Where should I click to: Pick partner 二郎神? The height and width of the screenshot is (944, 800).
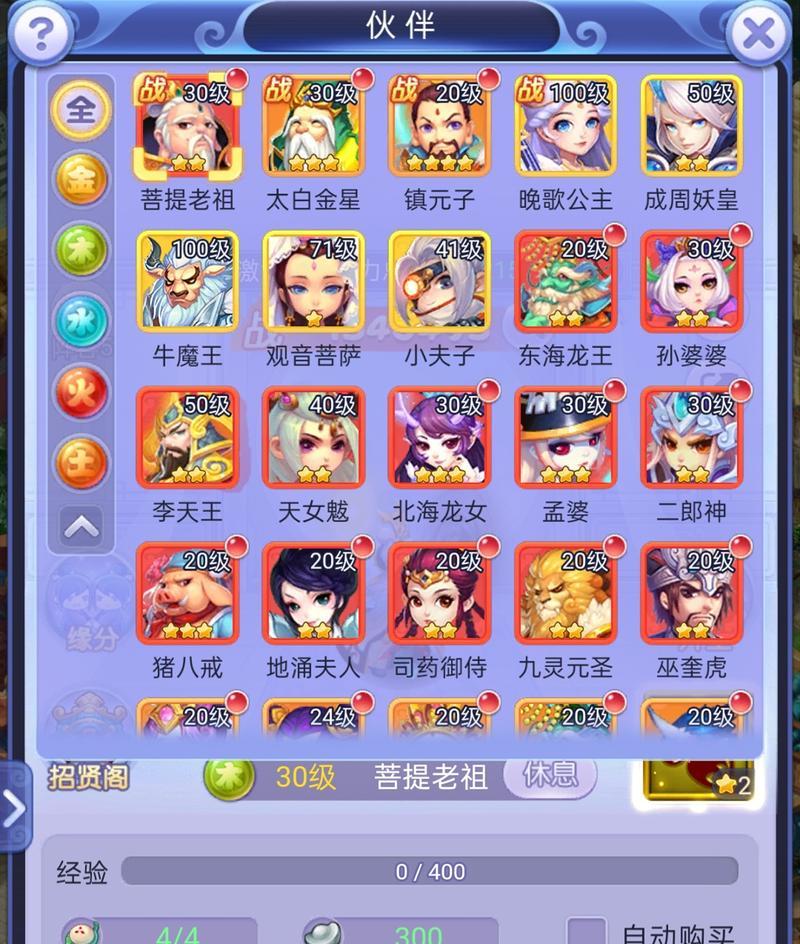691,438
